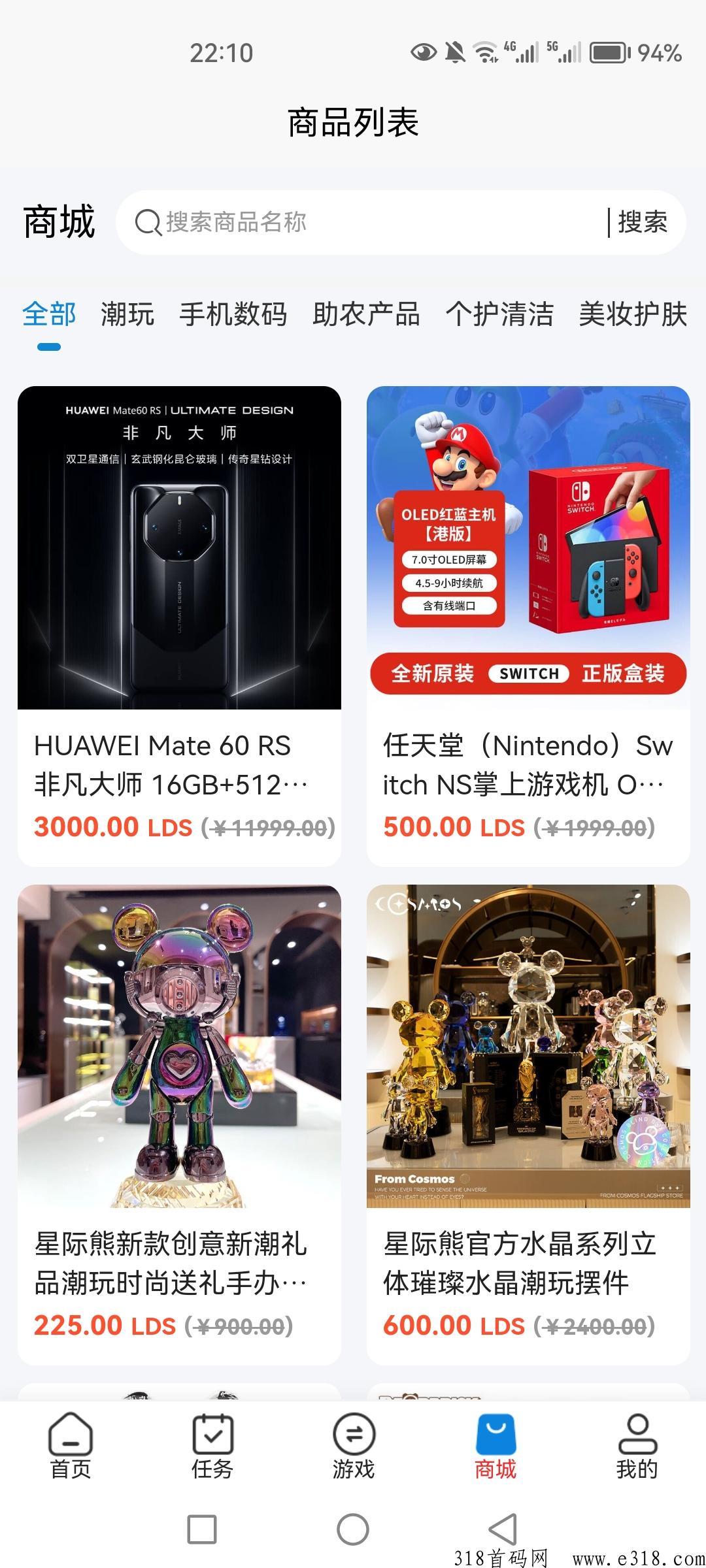706x1568 pixels.
Task: Tap the 搜索 button
Action: point(643,222)
